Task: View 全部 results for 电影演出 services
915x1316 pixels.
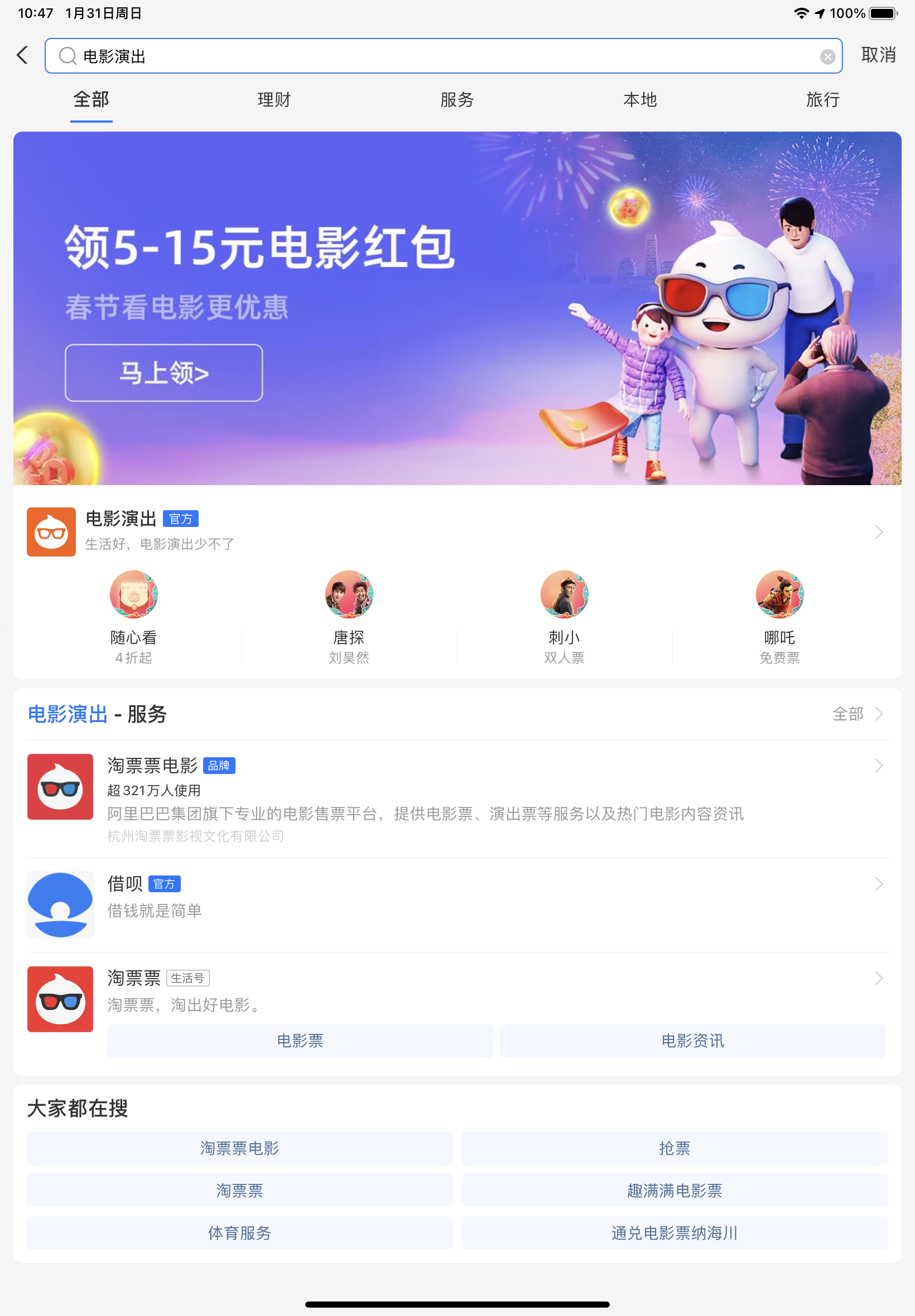Action: pyautogui.click(x=856, y=714)
